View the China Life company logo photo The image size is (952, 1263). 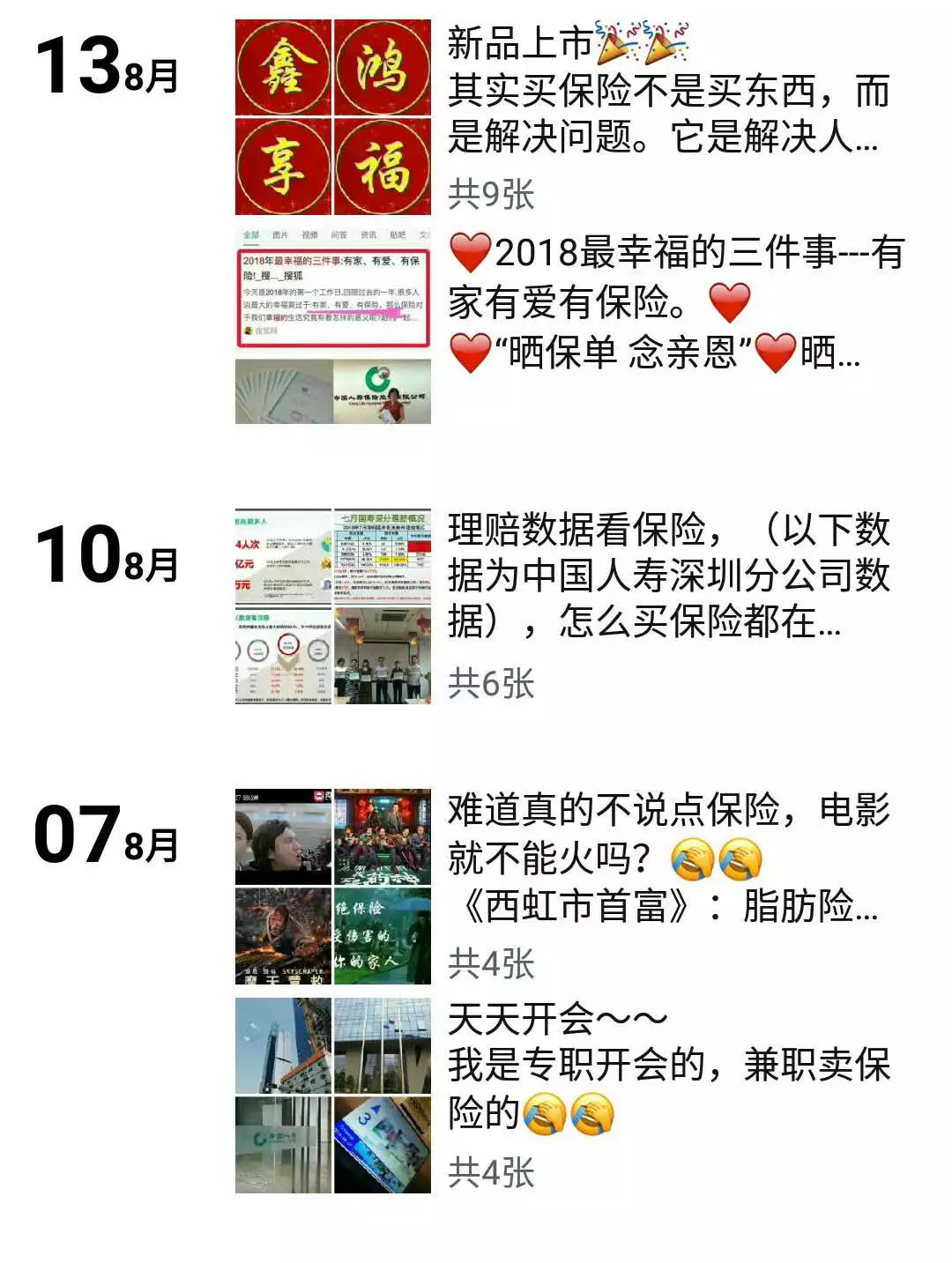tap(383, 392)
